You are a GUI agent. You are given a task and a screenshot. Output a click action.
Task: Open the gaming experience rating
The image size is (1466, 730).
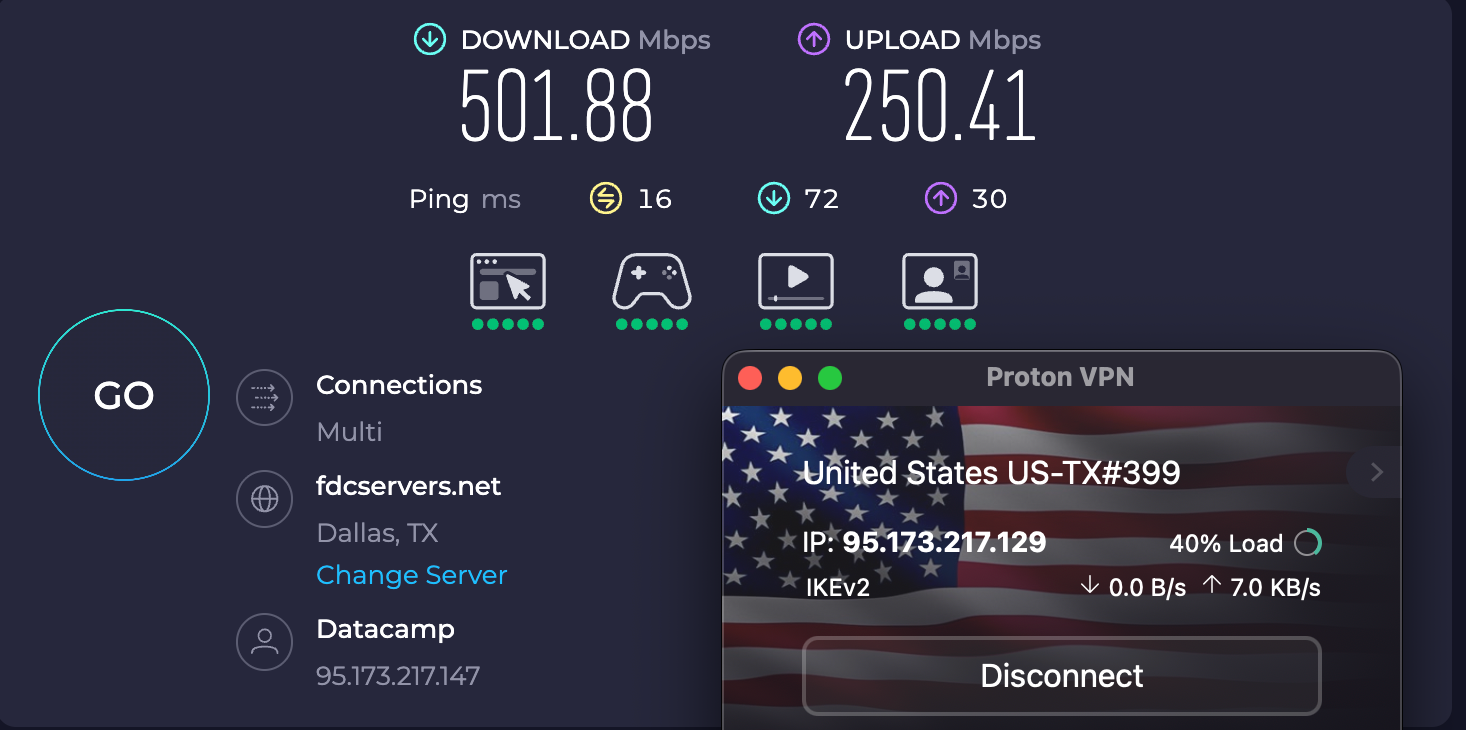pyautogui.click(x=652, y=281)
